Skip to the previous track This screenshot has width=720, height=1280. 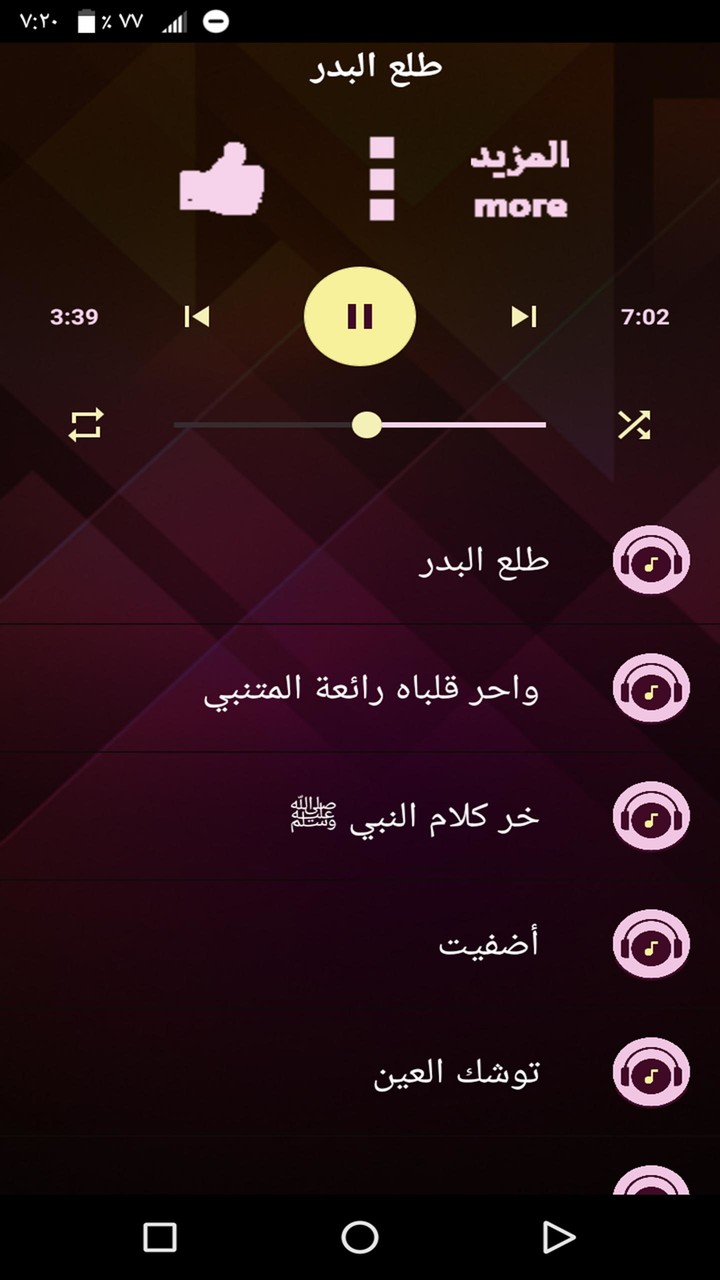[x=197, y=317]
